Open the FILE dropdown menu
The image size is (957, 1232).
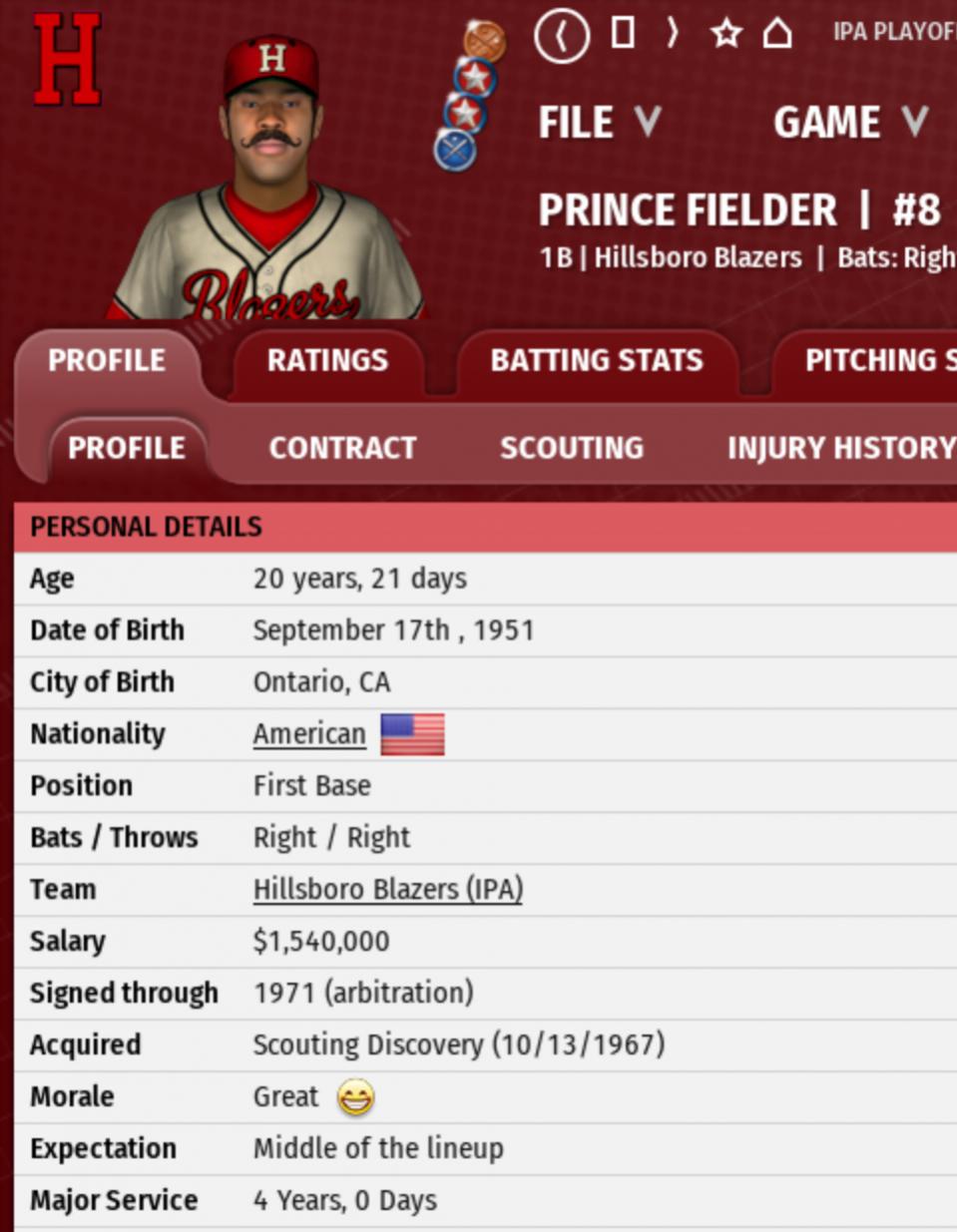(x=599, y=123)
